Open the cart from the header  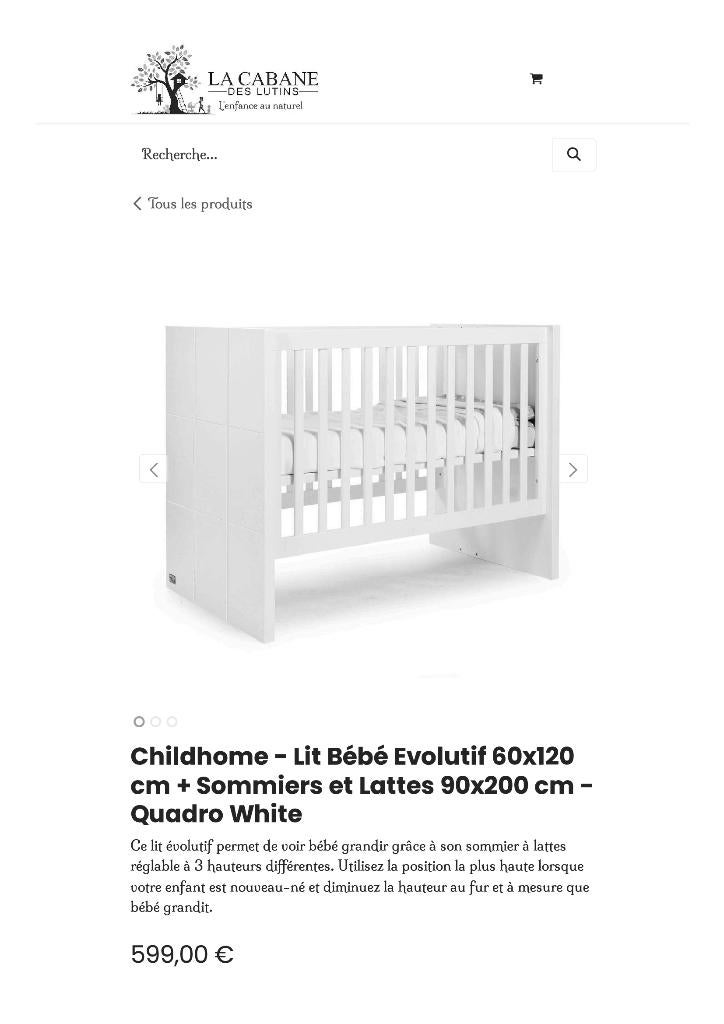coord(536,78)
